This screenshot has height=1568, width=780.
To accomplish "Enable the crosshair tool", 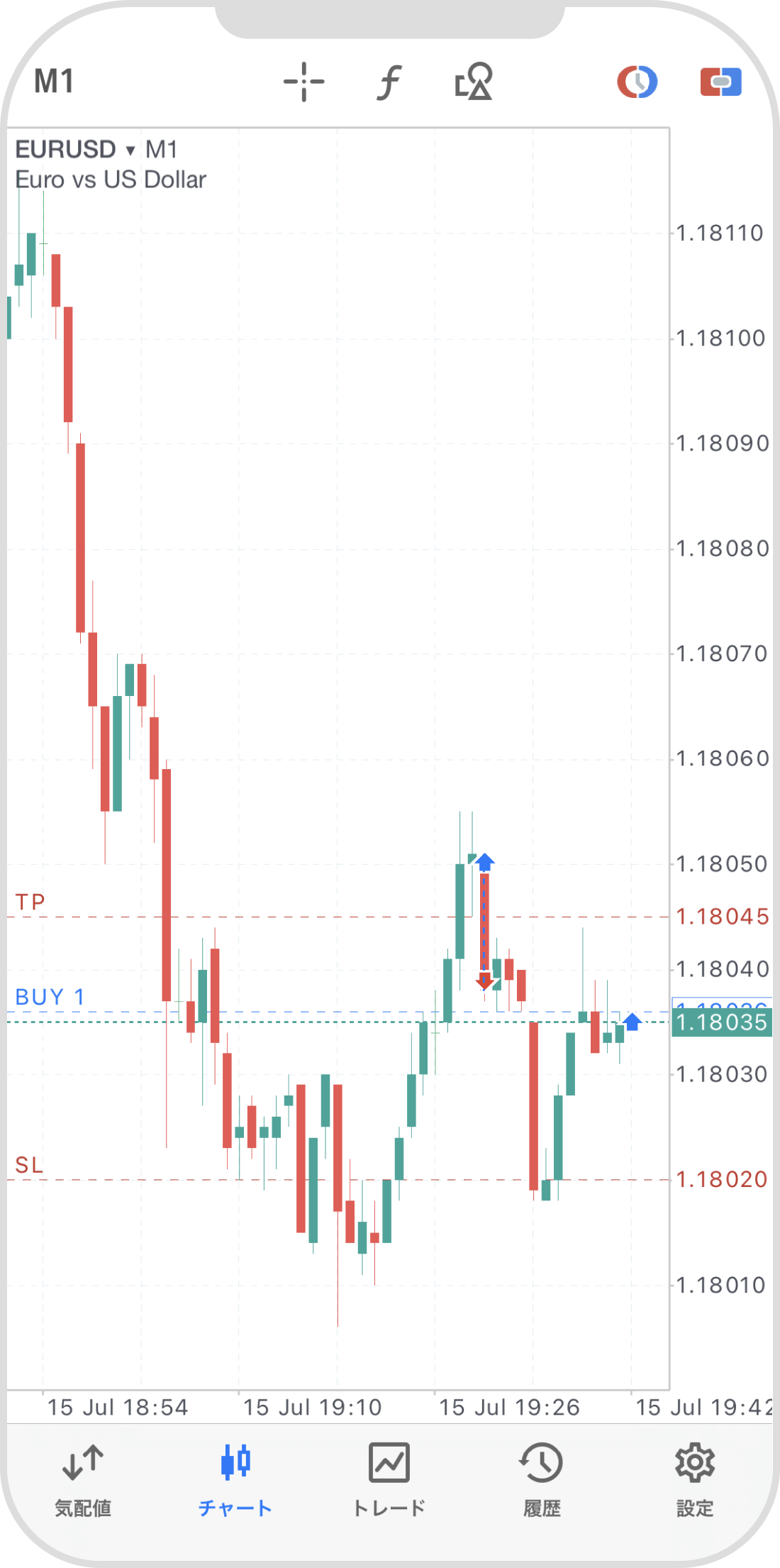I will pyautogui.click(x=303, y=82).
